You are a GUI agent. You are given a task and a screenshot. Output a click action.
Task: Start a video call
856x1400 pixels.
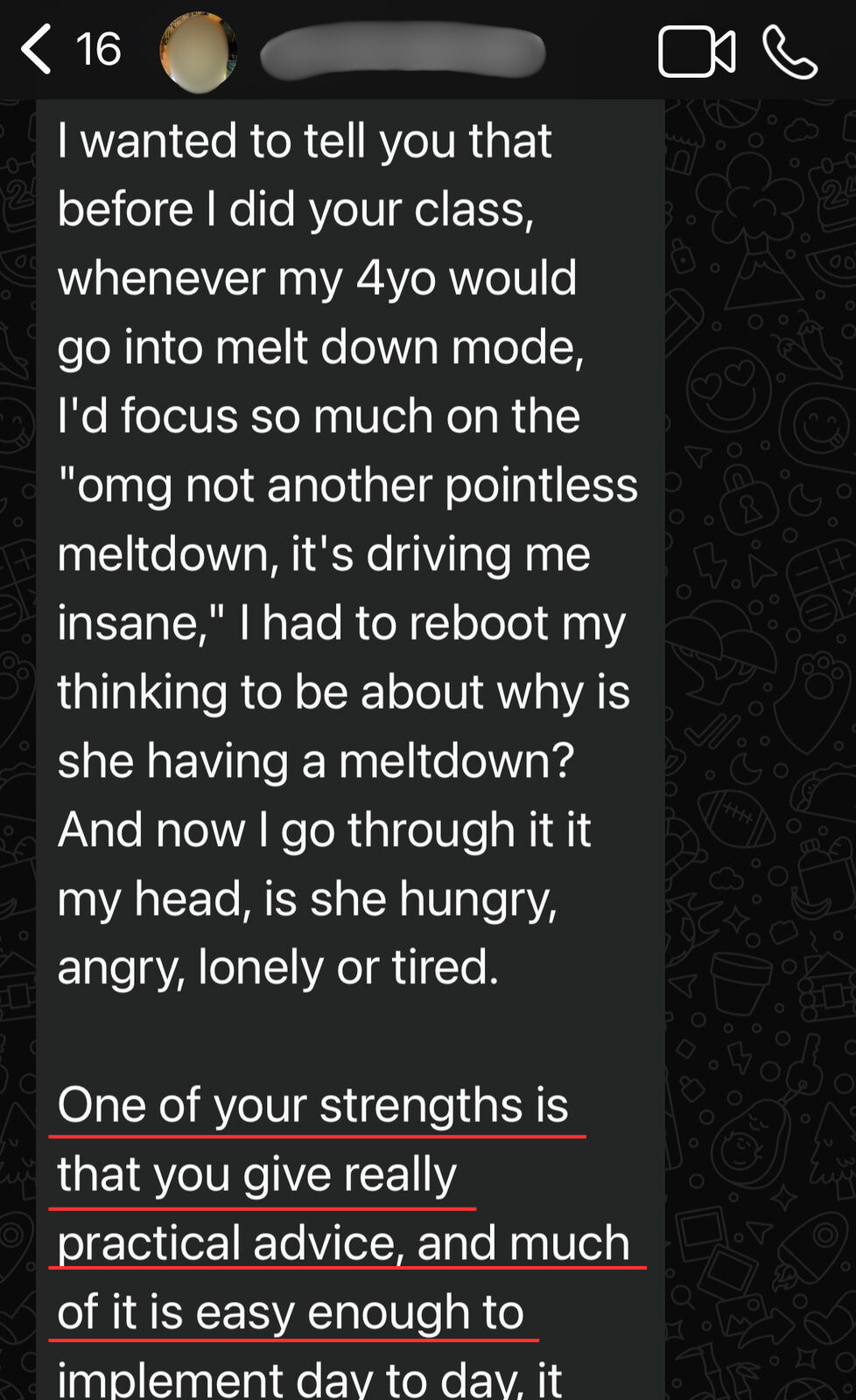[x=696, y=52]
